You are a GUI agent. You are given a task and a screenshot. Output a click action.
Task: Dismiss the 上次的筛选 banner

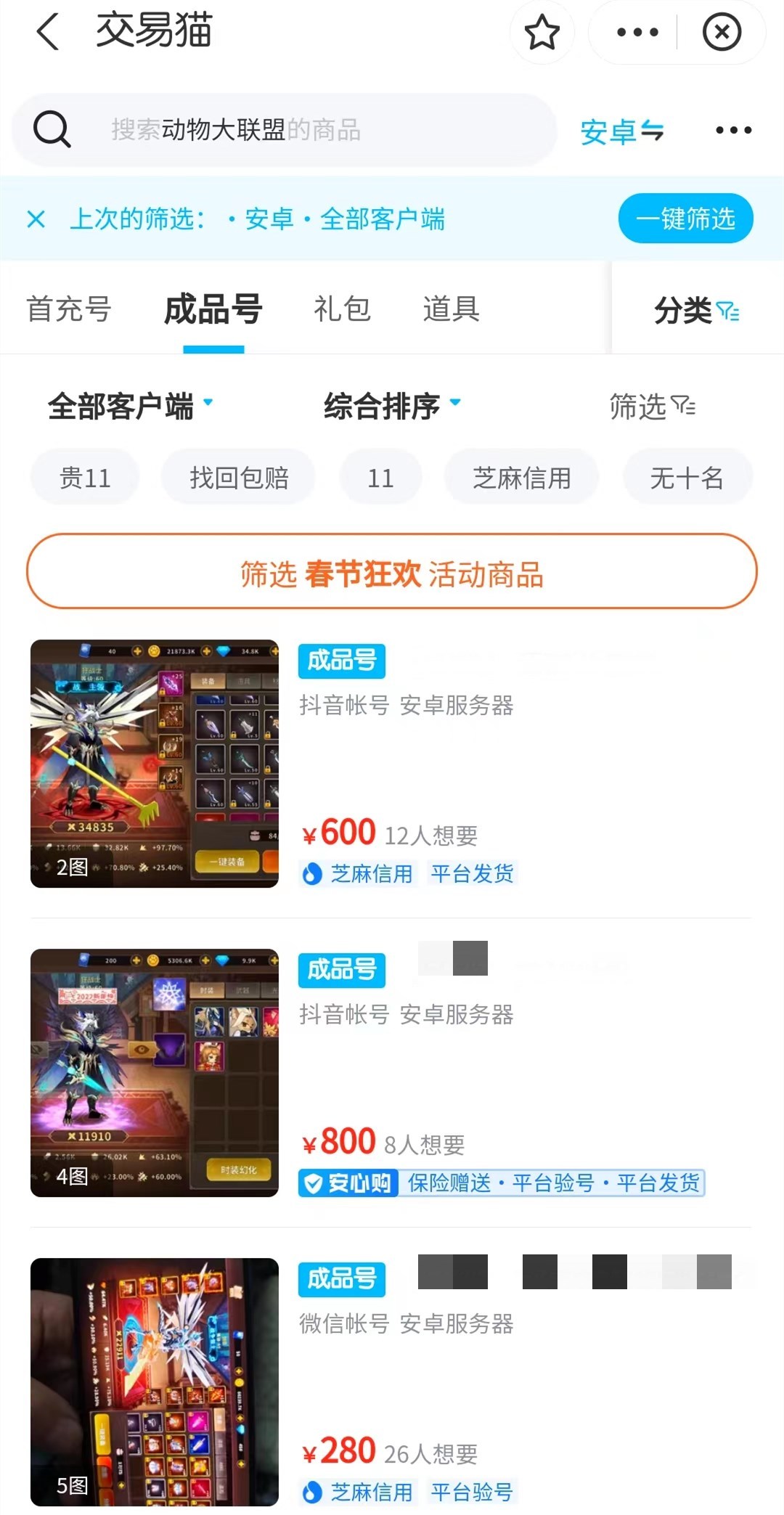(36, 219)
